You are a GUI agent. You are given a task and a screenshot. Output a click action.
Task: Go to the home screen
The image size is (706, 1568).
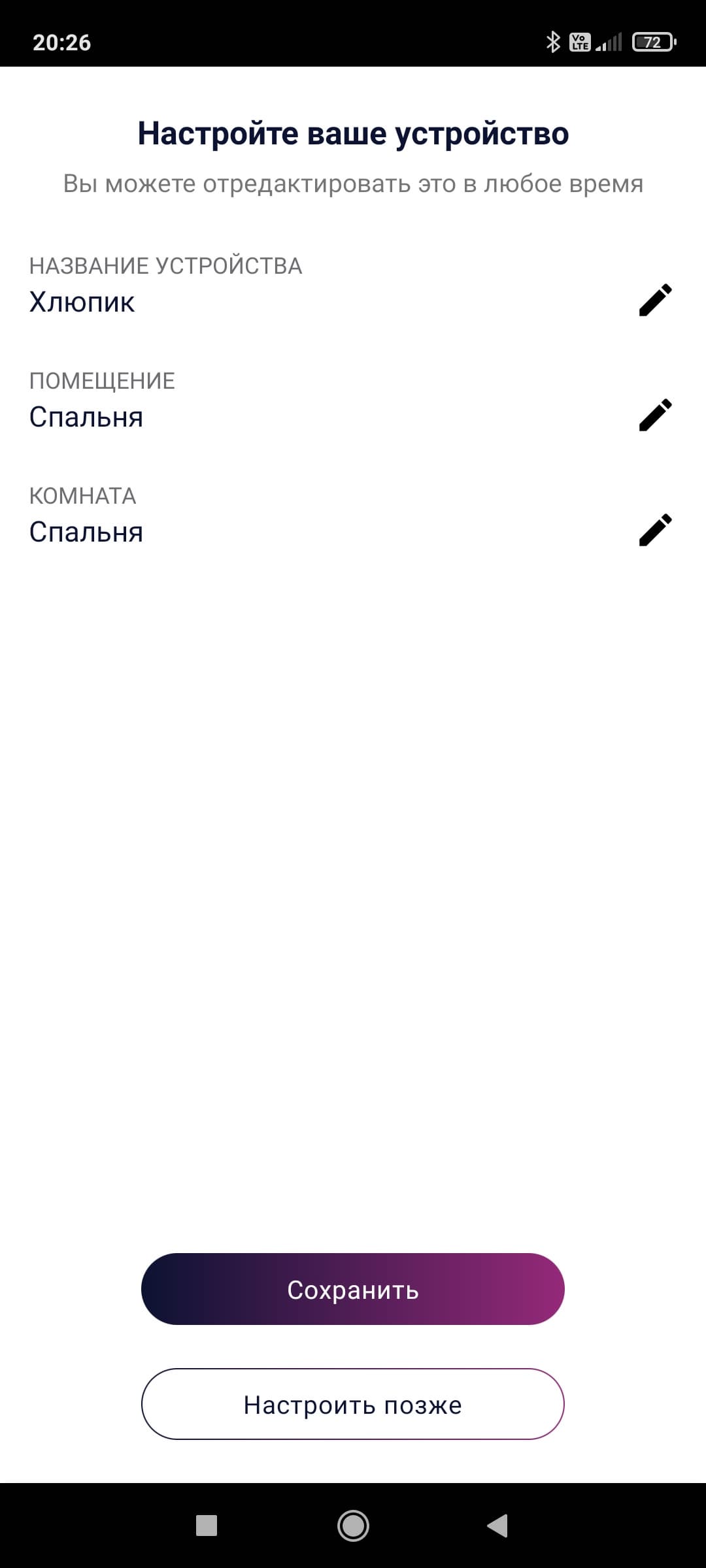[353, 1526]
